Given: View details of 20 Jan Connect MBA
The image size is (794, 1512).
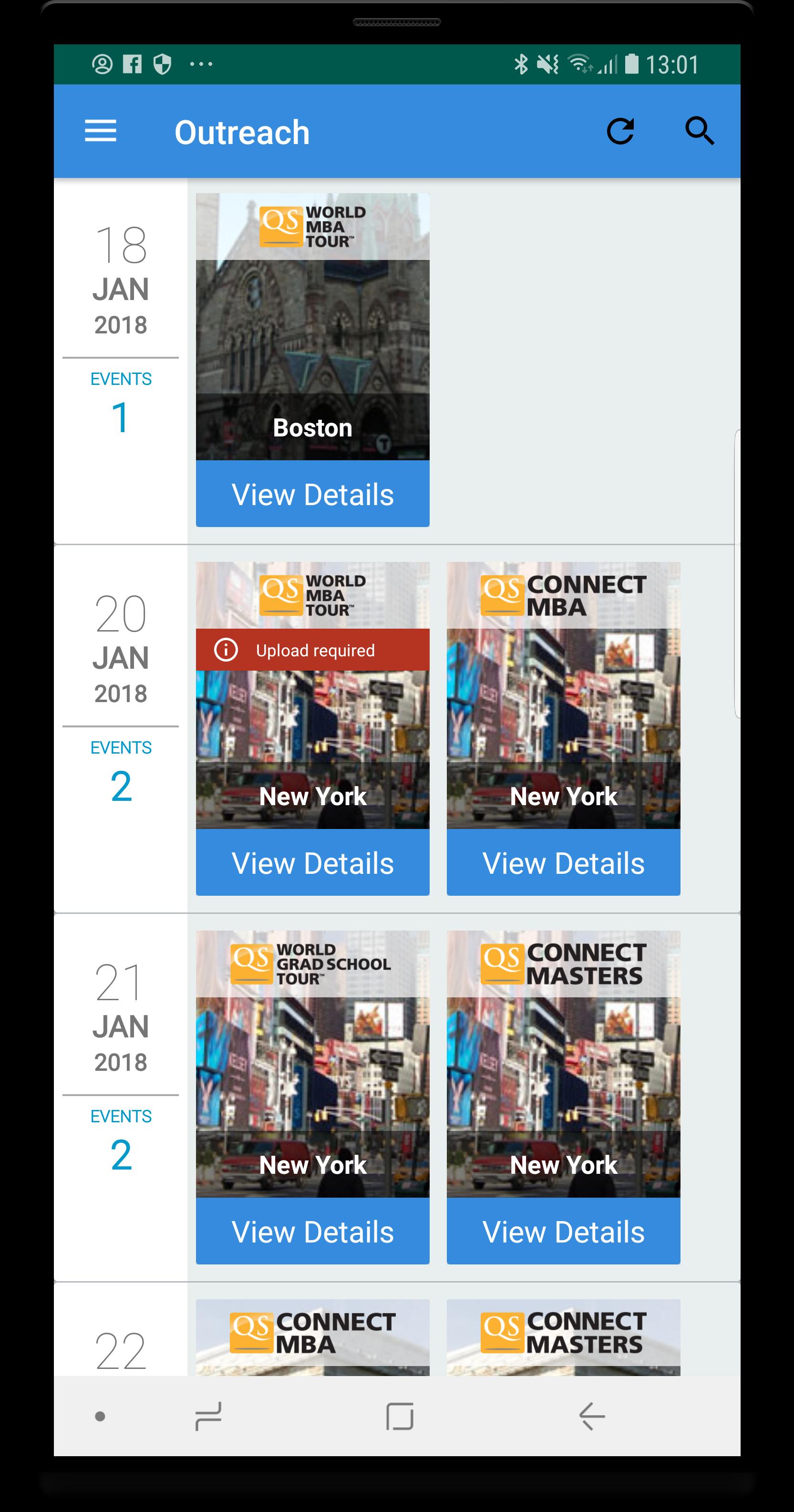Looking at the screenshot, I should pyautogui.click(x=563, y=862).
